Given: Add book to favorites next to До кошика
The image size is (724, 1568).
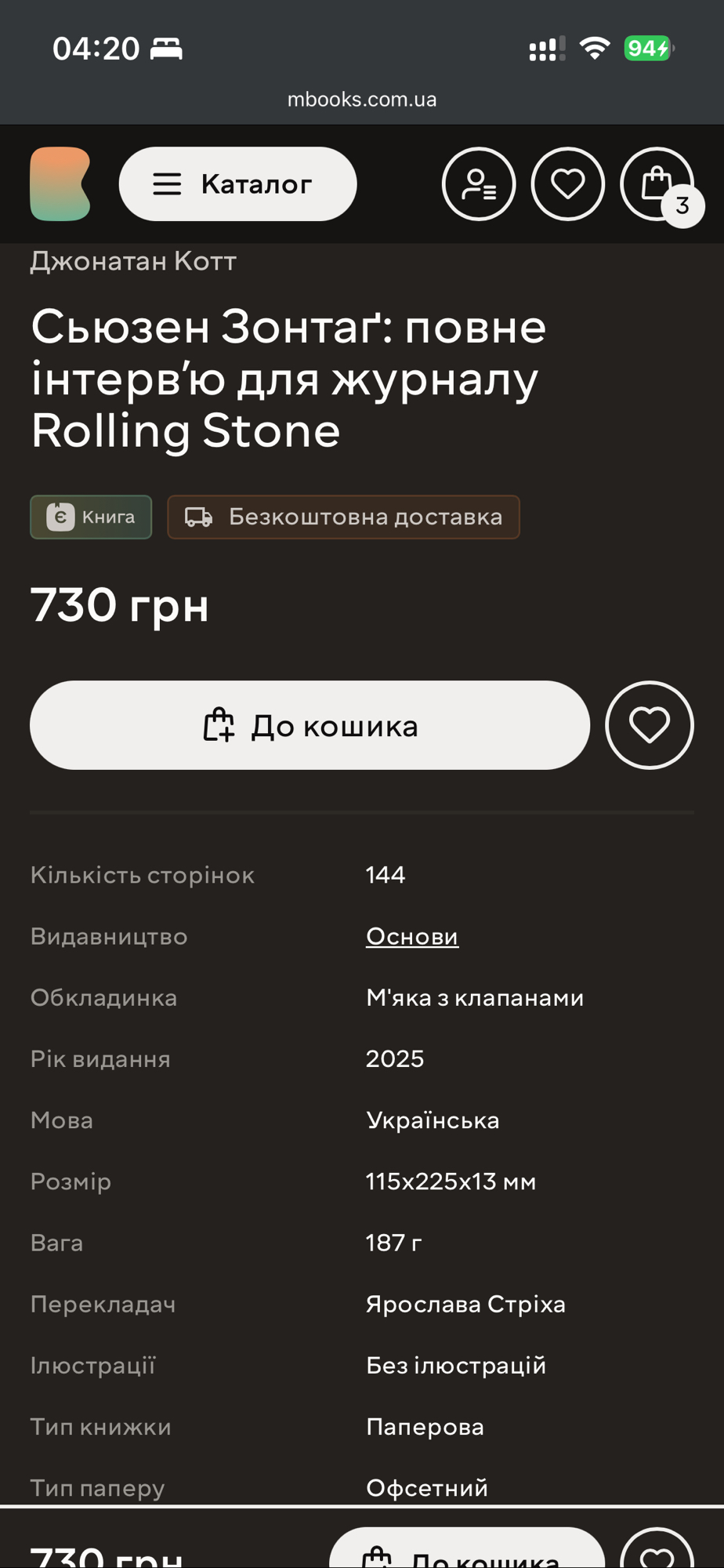Looking at the screenshot, I should (649, 725).
